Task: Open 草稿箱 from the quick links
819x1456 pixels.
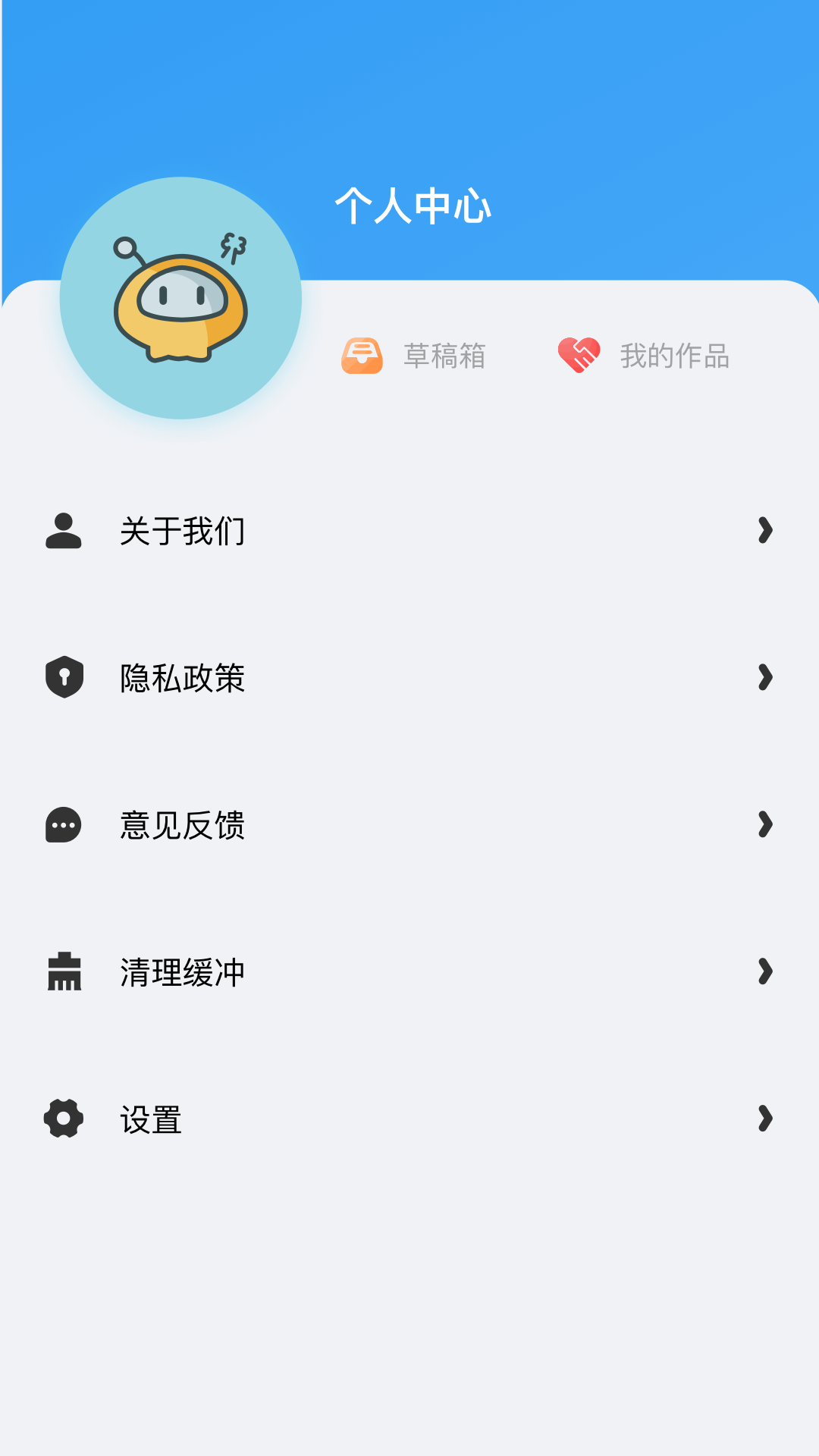Action: [446, 356]
